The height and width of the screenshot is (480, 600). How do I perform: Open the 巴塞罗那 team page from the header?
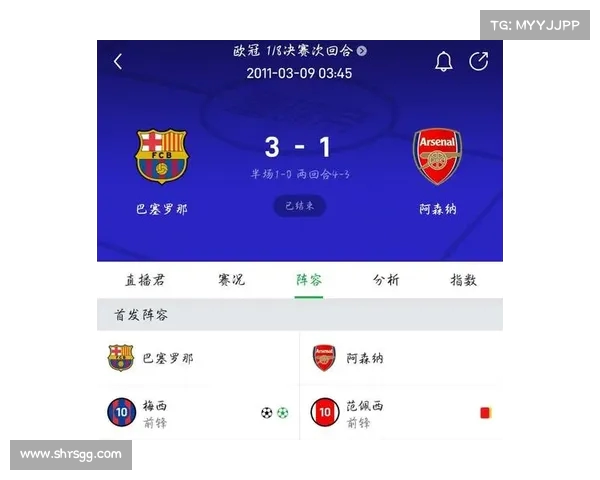click(x=162, y=157)
